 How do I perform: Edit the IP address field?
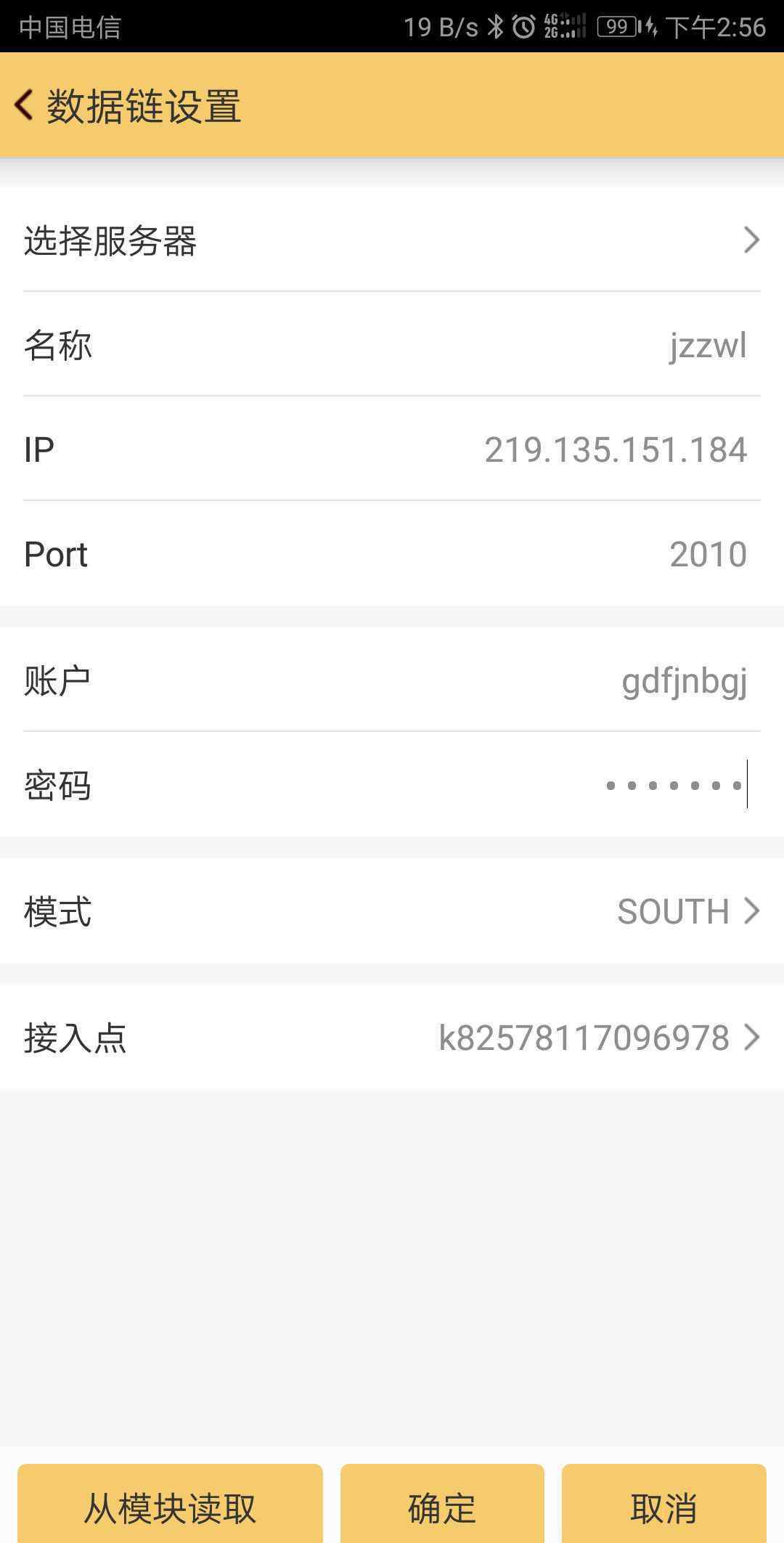tap(392, 449)
